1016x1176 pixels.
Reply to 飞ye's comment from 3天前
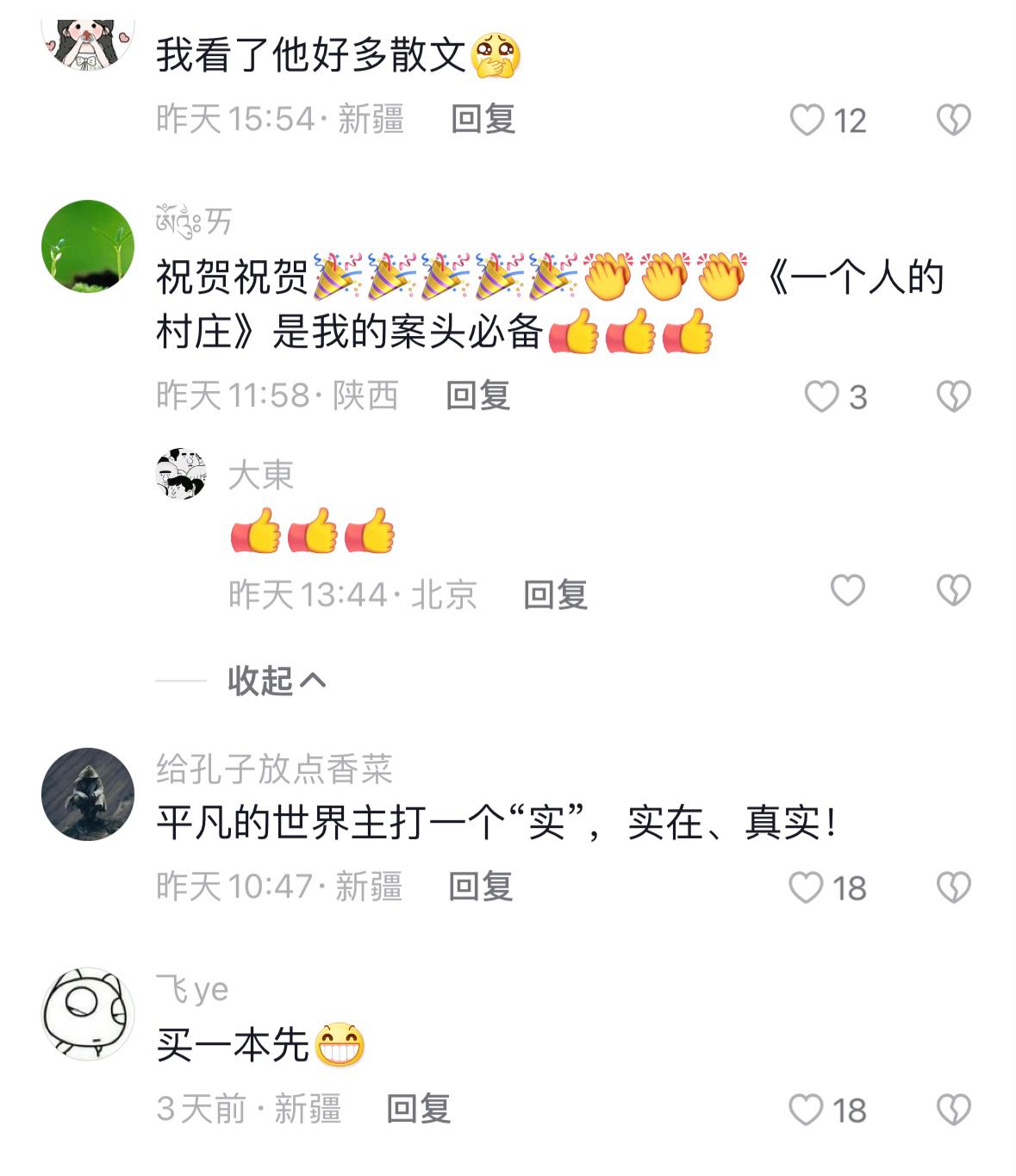tap(419, 1109)
